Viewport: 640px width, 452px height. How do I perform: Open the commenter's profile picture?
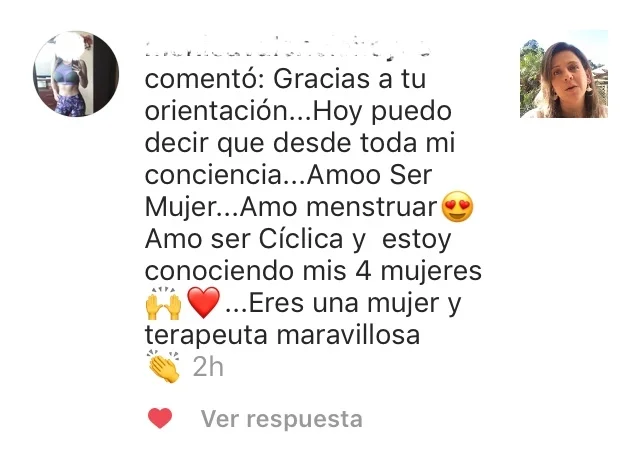pyautogui.click(x=76, y=74)
